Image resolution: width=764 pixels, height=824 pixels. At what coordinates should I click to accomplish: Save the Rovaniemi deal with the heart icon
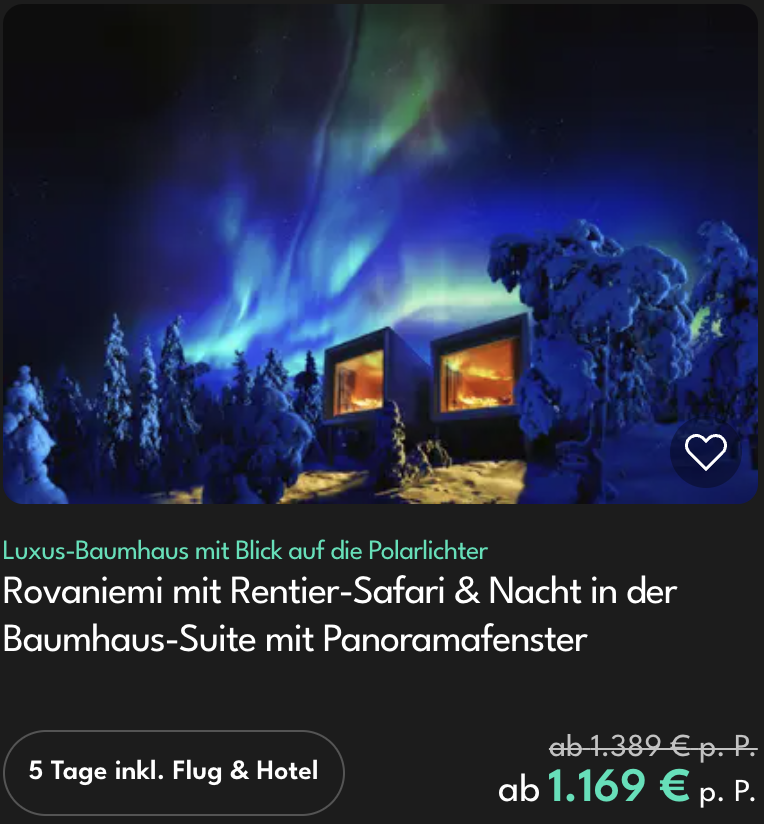(705, 452)
